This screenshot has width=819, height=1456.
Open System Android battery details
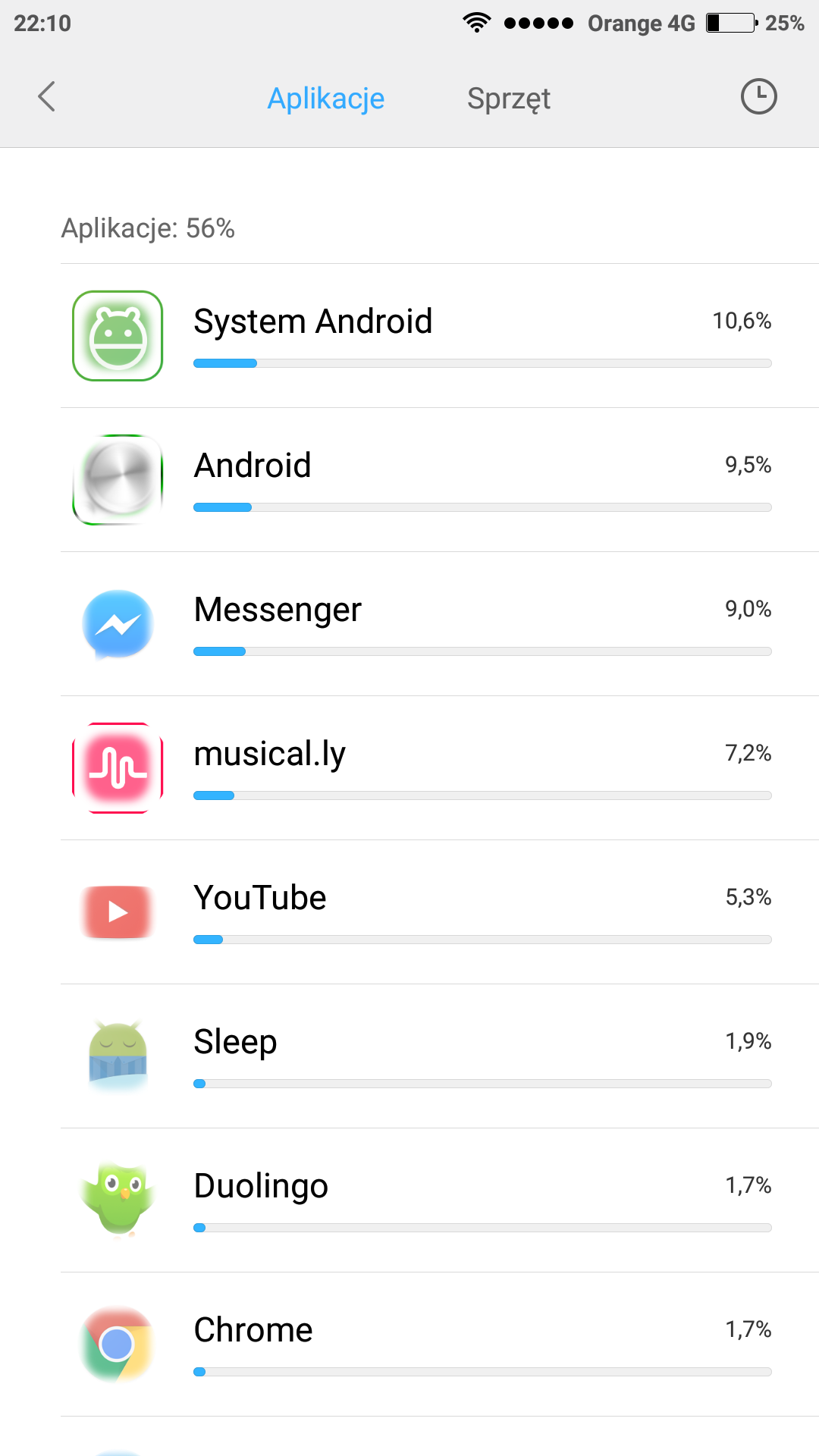pos(440,336)
